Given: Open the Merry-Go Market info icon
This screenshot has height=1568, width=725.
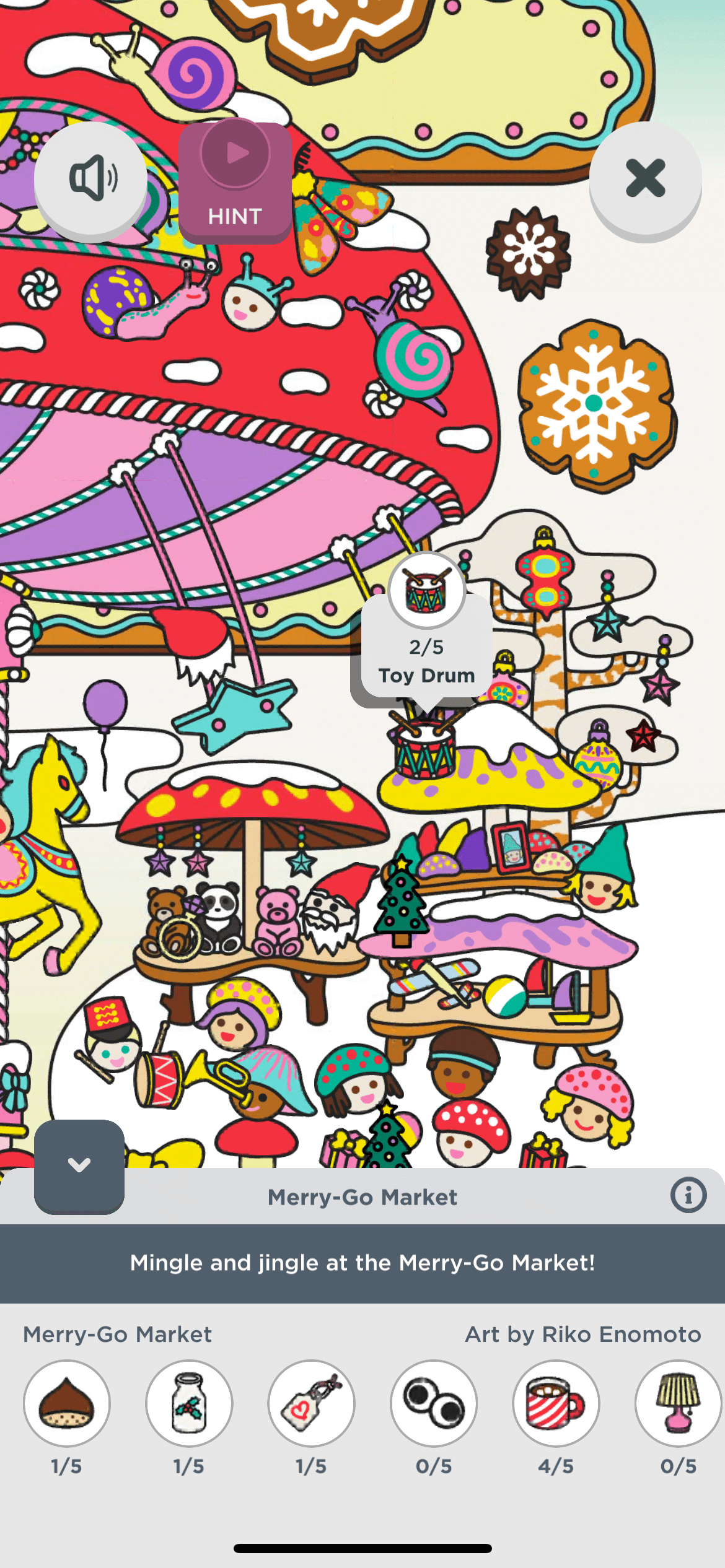Looking at the screenshot, I should (688, 1195).
